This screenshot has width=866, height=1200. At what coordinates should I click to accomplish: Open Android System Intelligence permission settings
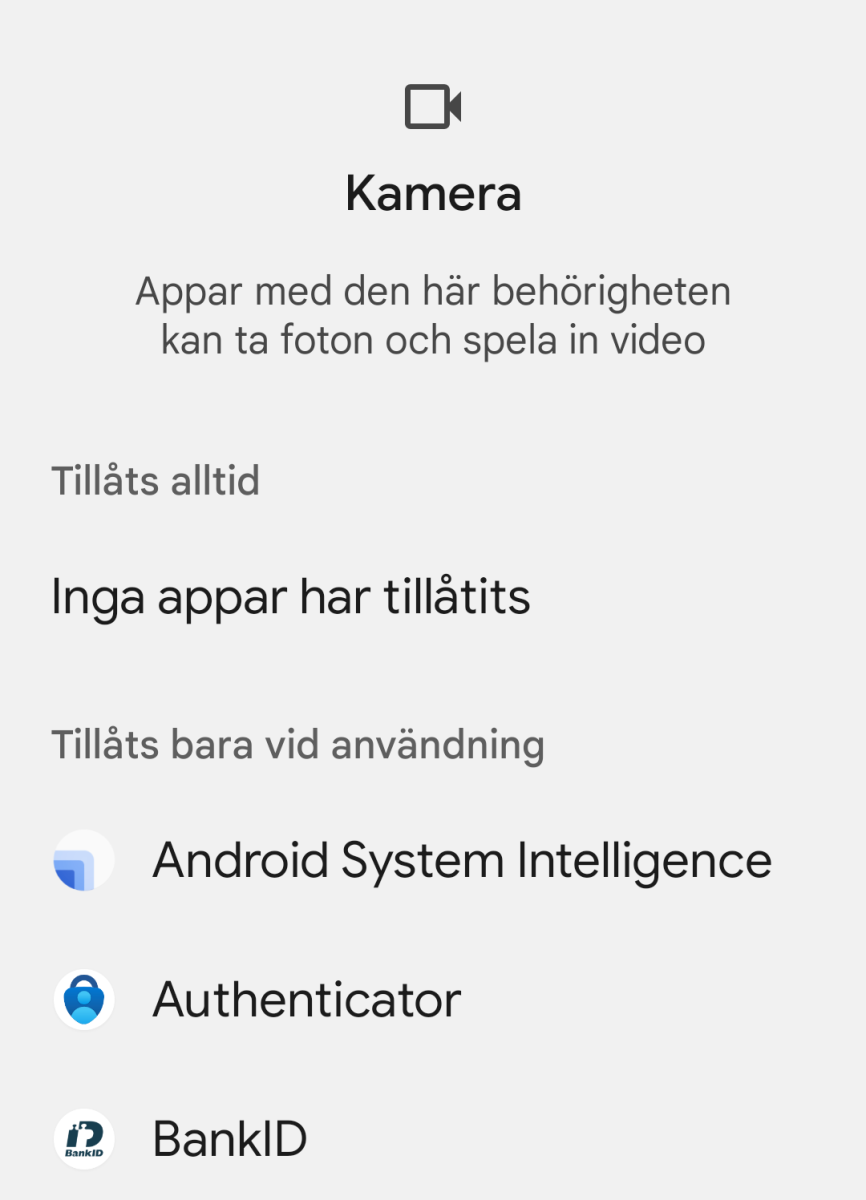point(433,860)
